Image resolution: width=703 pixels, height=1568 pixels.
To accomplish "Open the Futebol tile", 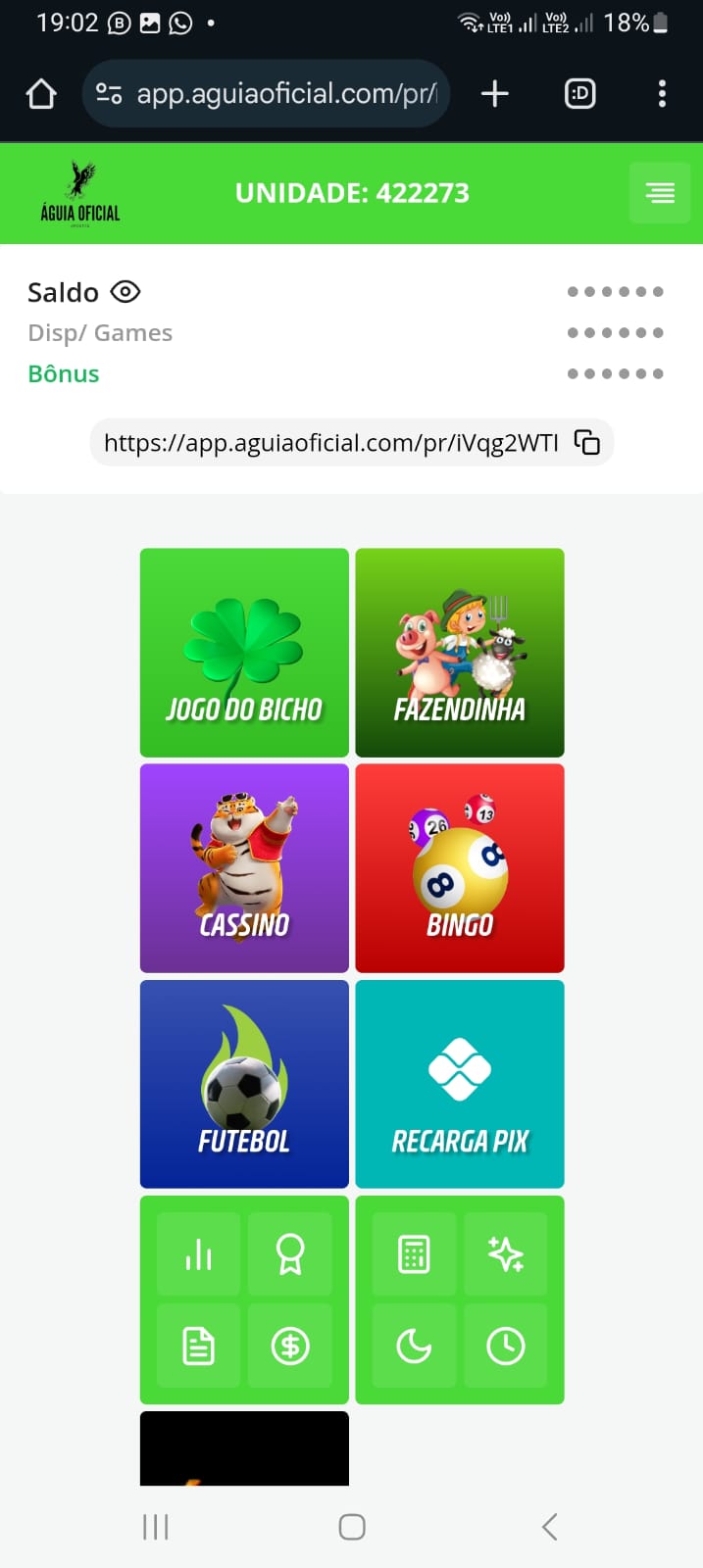I will pyautogui.click(x=244, y=1084).
